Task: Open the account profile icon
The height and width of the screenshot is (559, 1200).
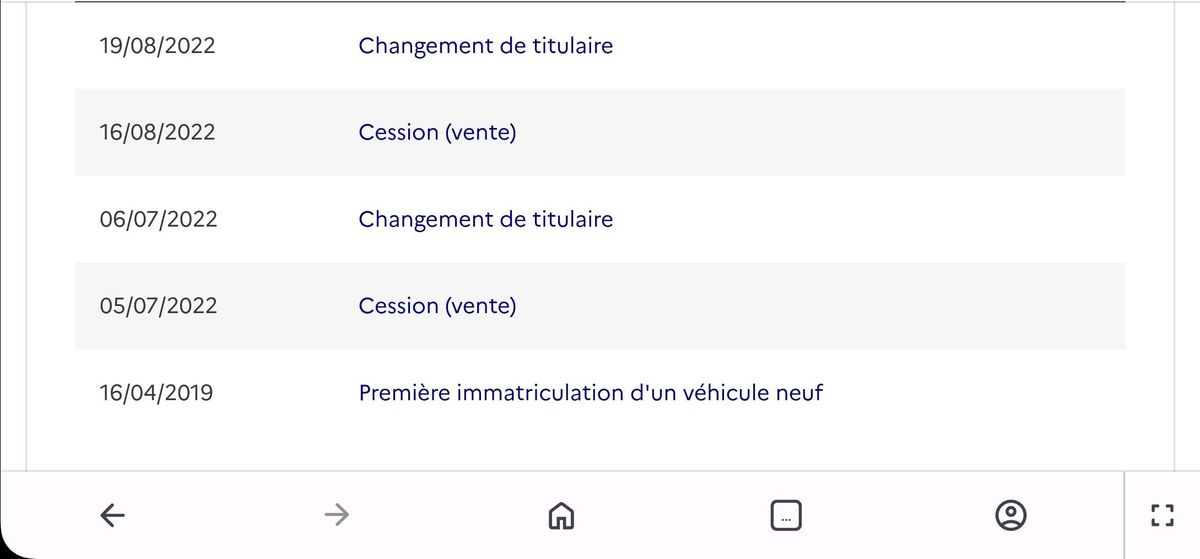Action: [1010, 515]
